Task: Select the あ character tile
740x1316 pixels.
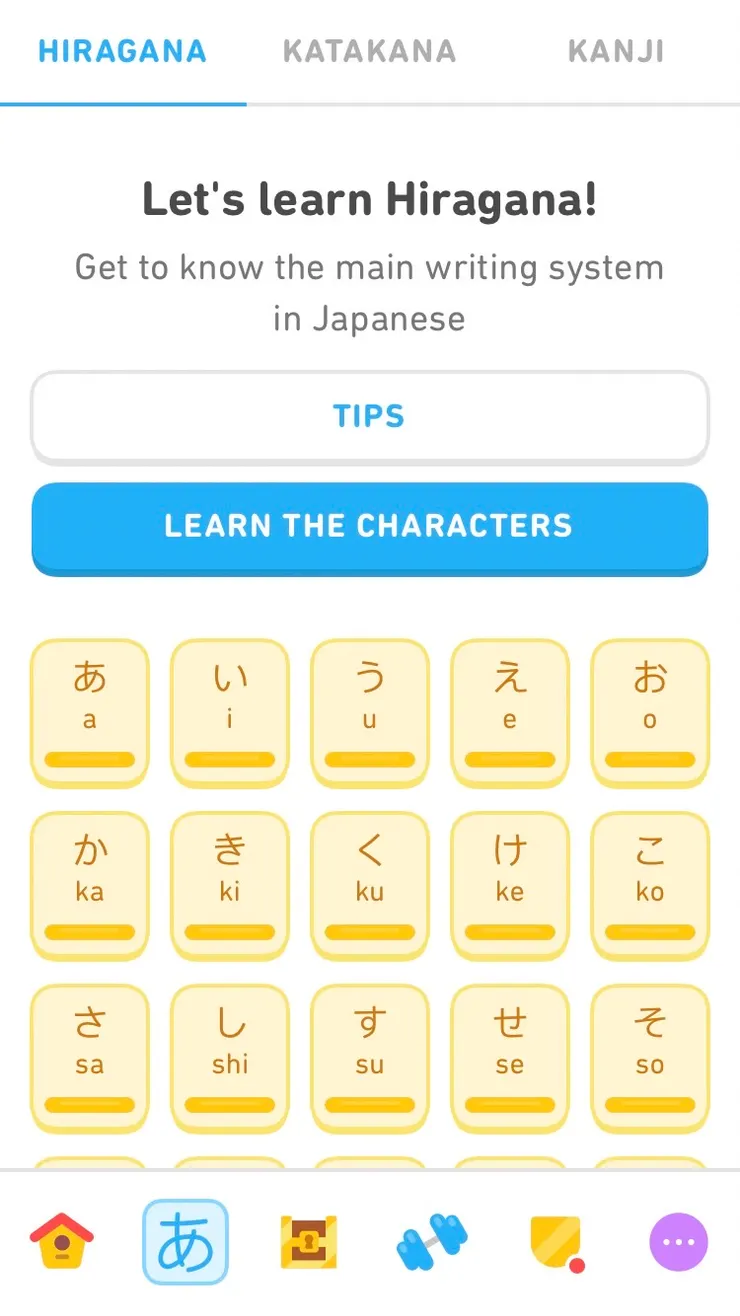Action: [x=89, y=712]
